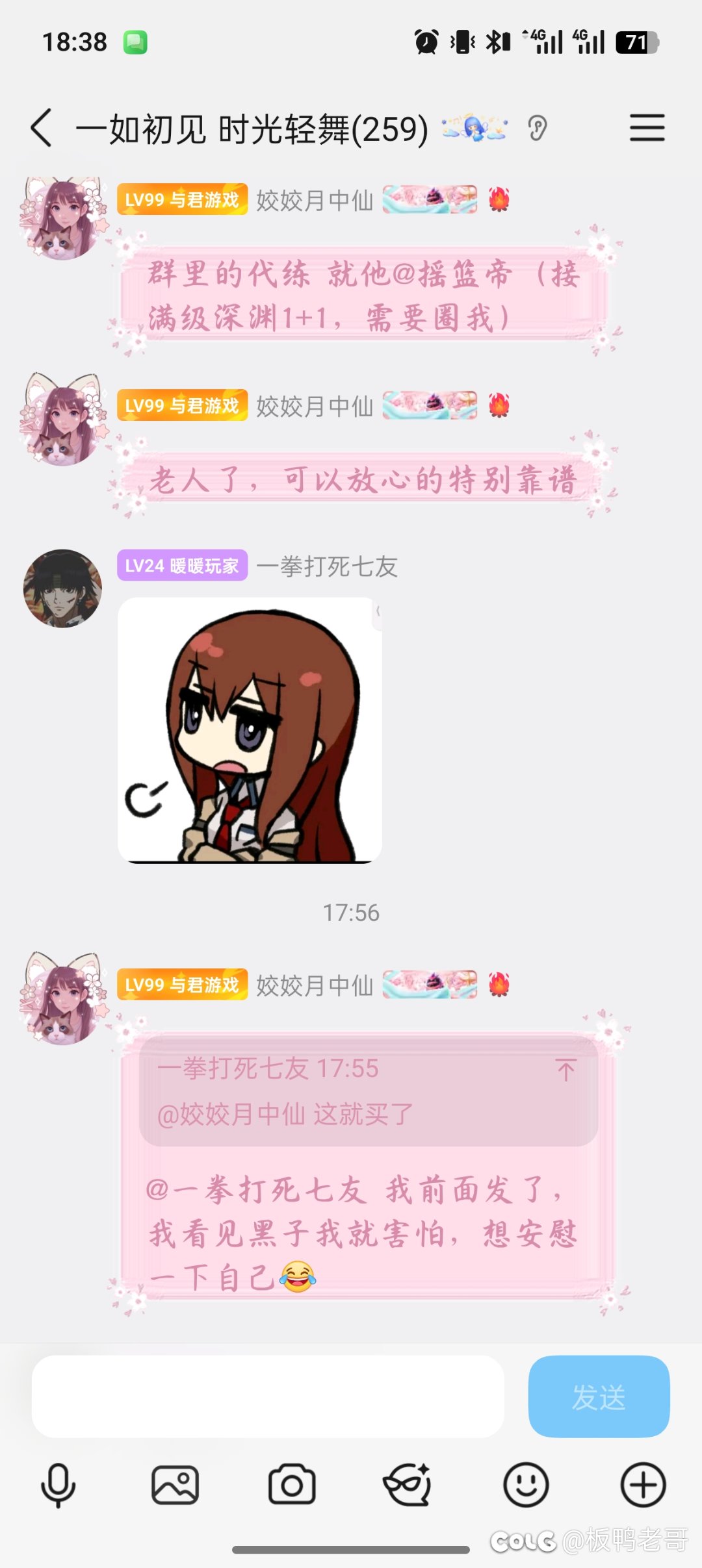Open more options with the plus icon

643,1485
